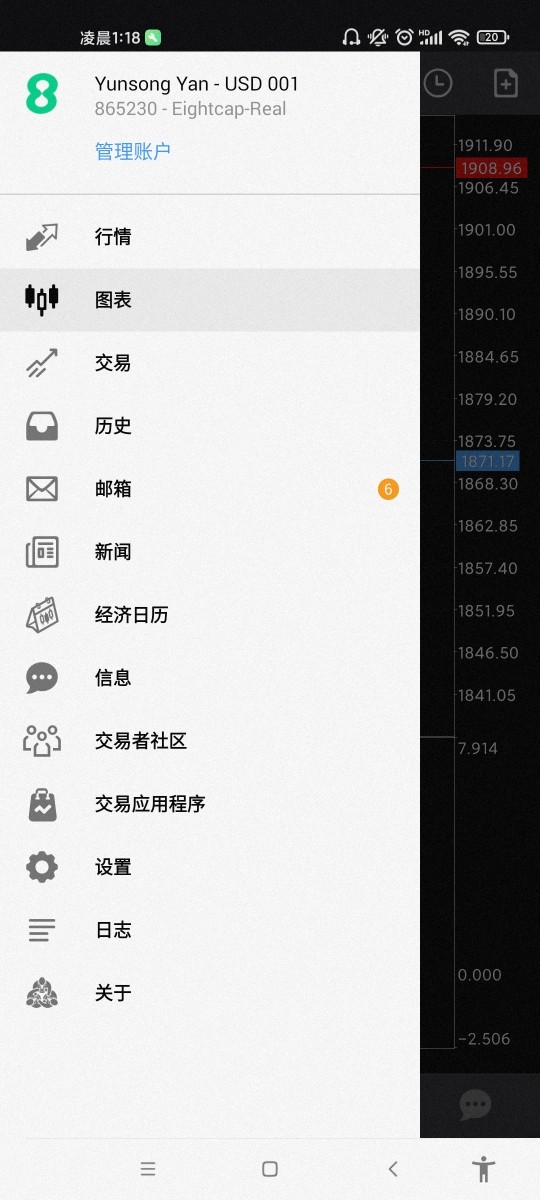Open 交易者社区 traders community
Viewport: 540px width, 1200px height.
pyautogui.click(x=210, y=741)
